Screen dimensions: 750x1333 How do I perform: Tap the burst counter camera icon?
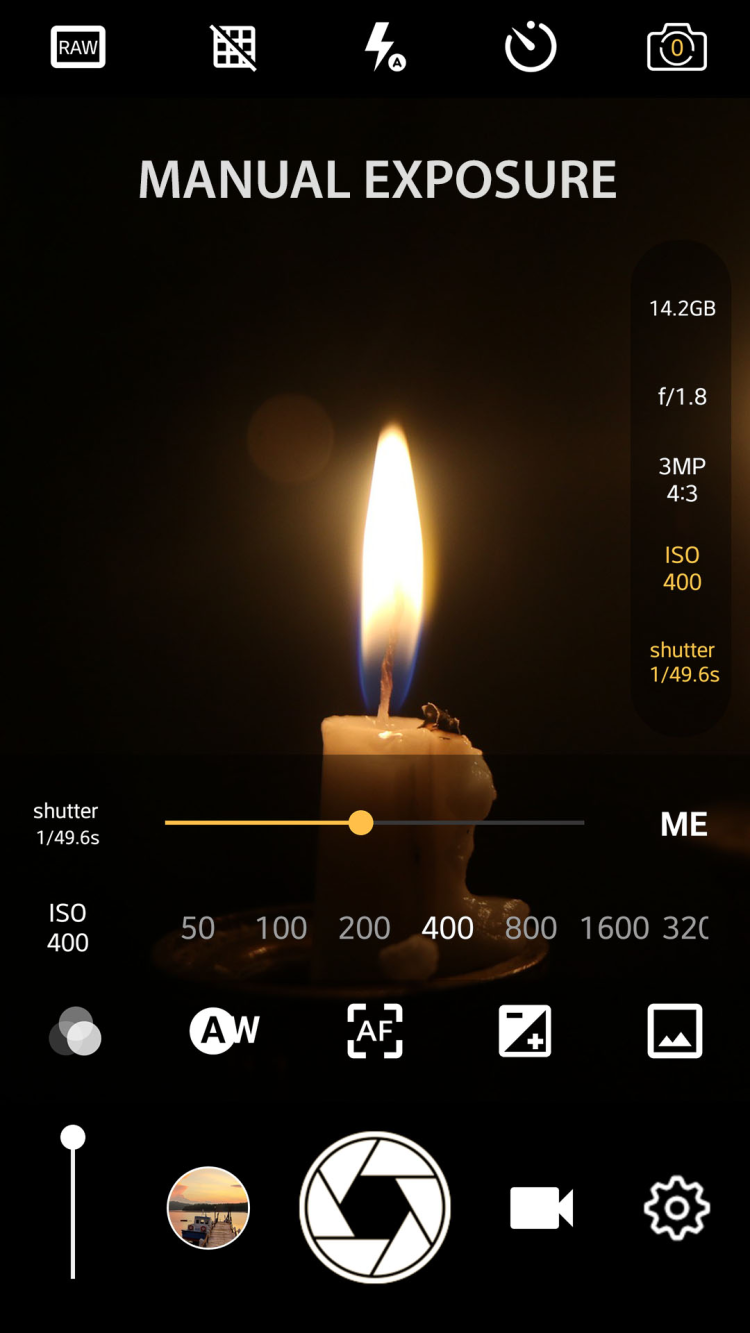(677, 48)
